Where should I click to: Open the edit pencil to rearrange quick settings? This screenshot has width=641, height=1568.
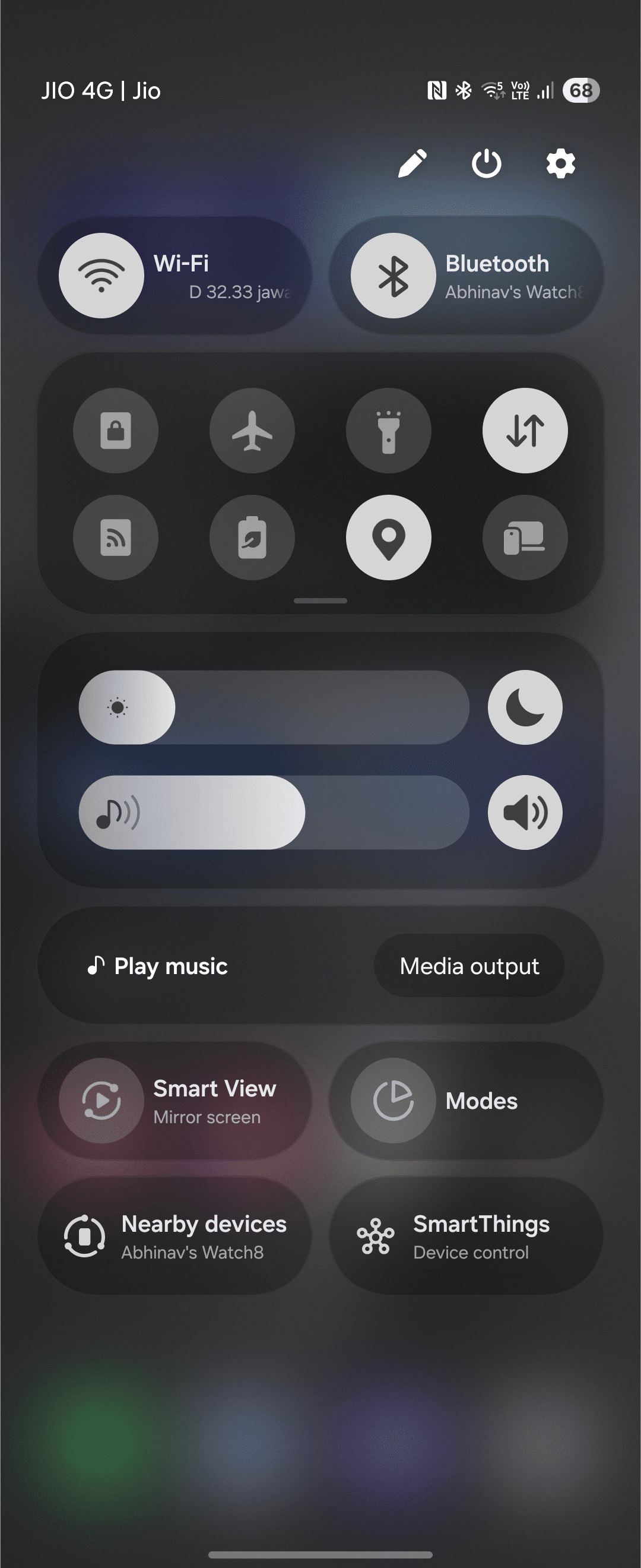[413, 163]
